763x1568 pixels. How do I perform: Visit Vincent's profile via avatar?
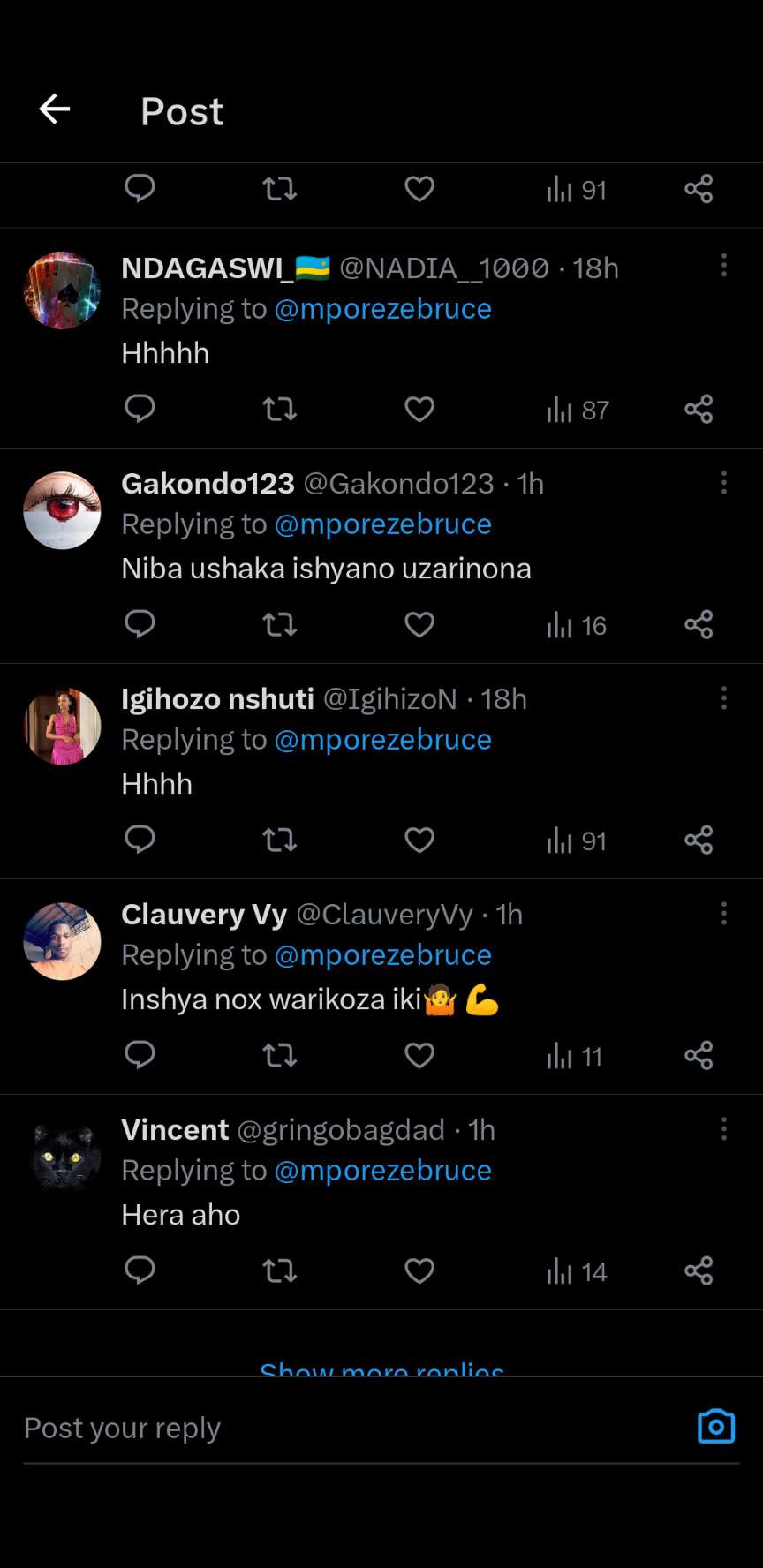coord(62,1157)
